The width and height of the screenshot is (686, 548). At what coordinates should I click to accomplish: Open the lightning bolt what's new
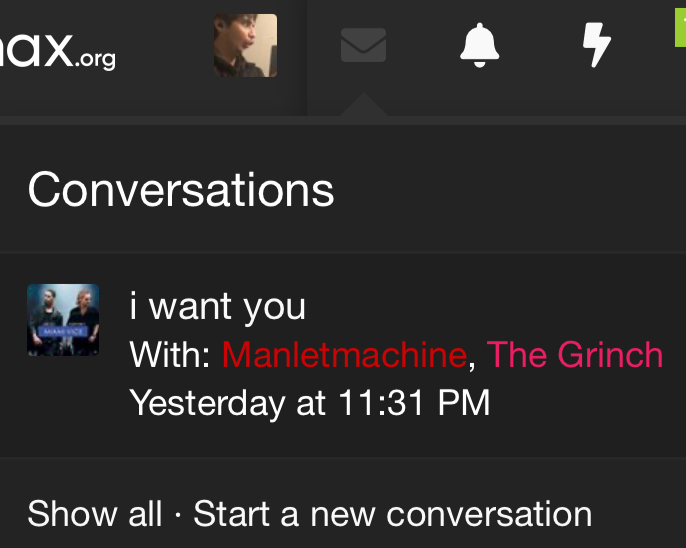pos(596,46)
